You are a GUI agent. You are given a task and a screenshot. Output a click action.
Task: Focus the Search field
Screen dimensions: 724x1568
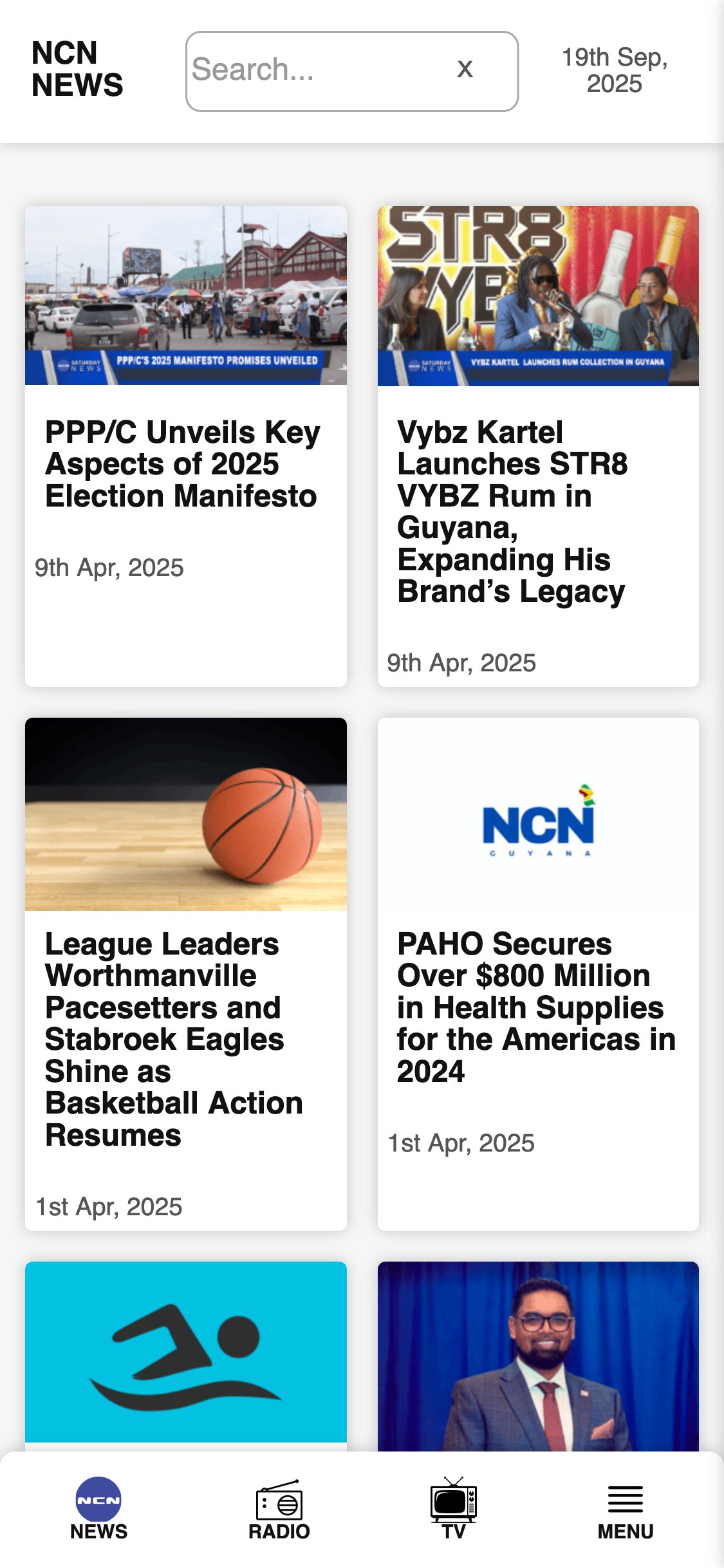click(x=315, y=70)
